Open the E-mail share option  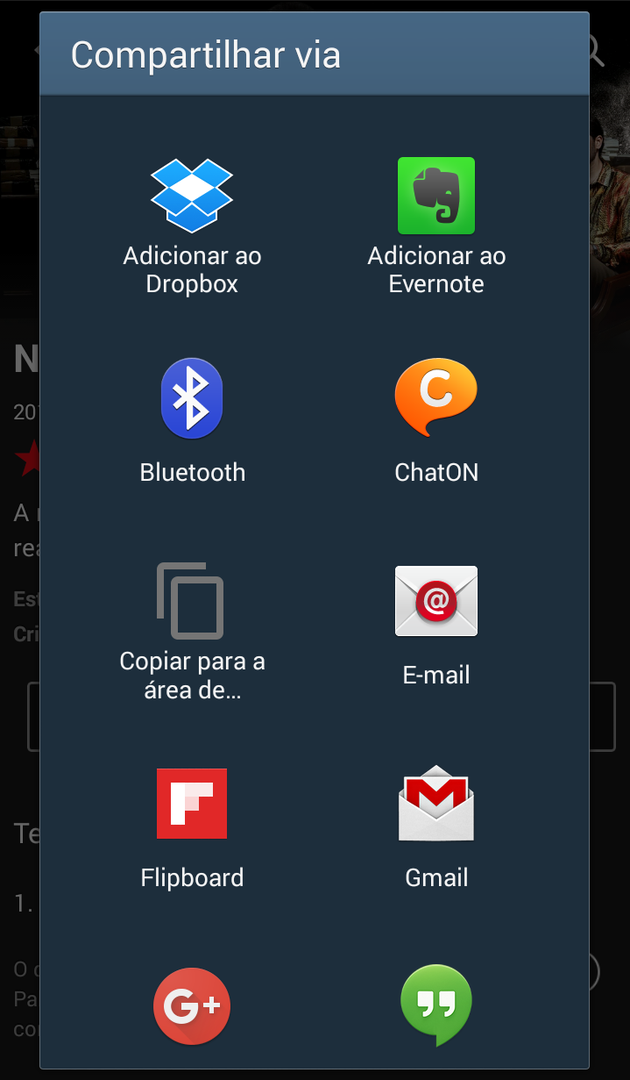437,625
